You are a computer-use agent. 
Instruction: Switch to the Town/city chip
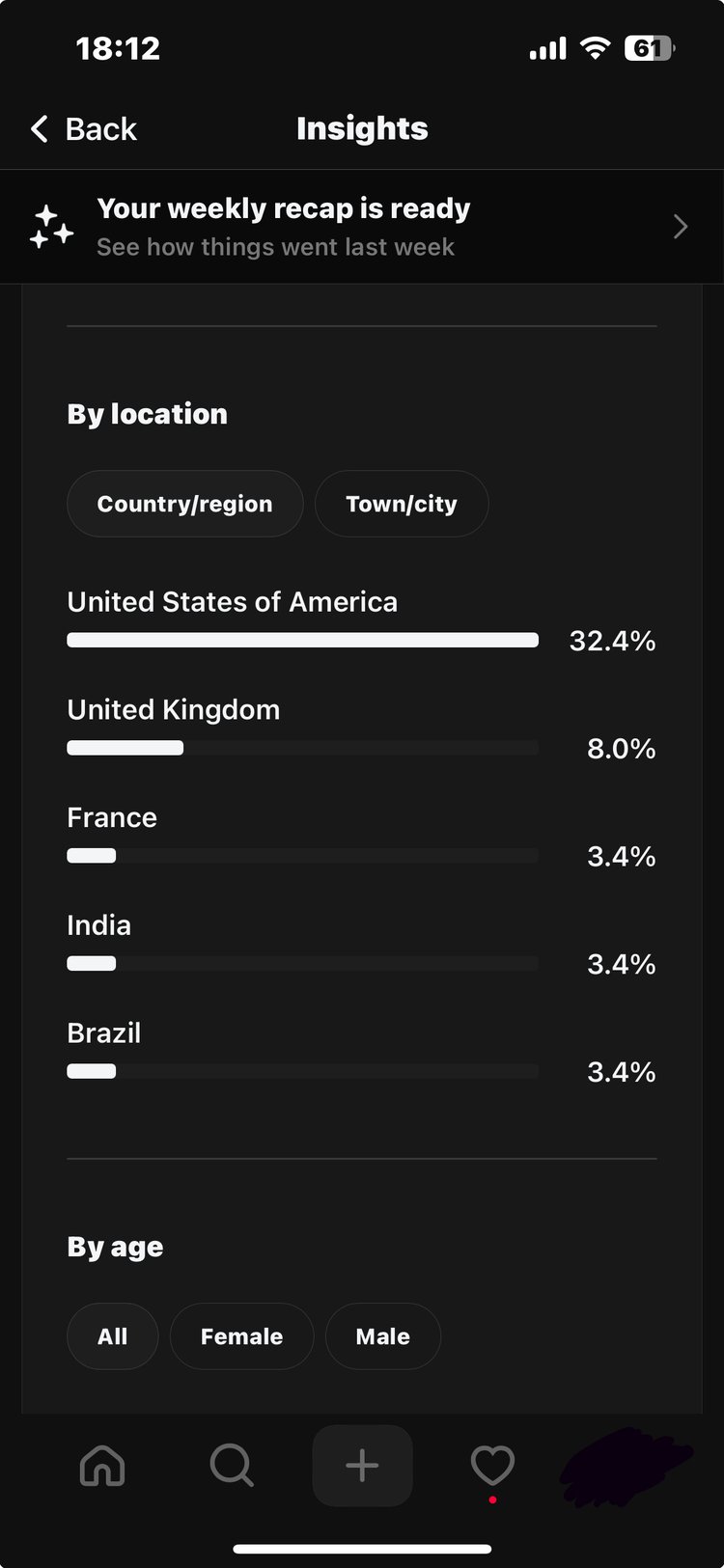402,504
